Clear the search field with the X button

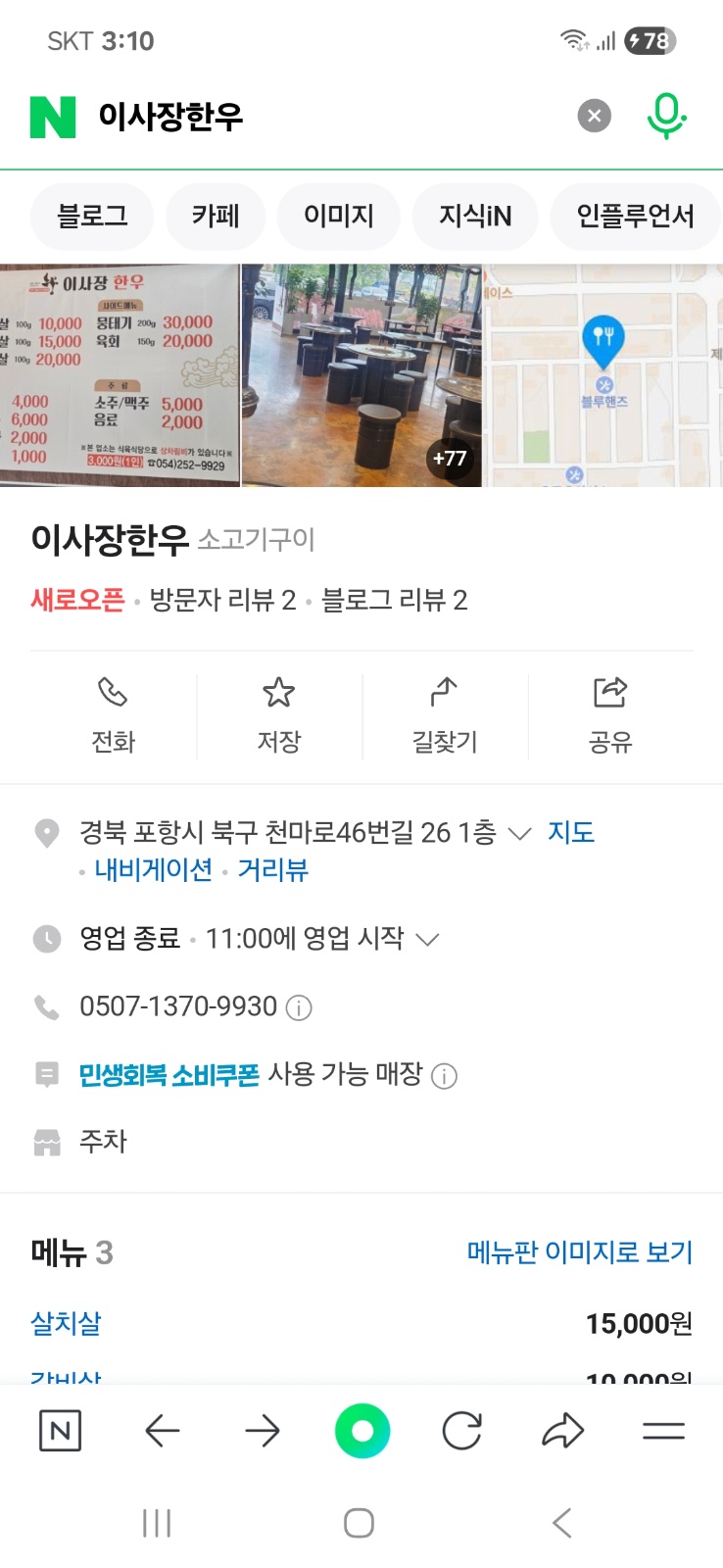pos(593,116)
